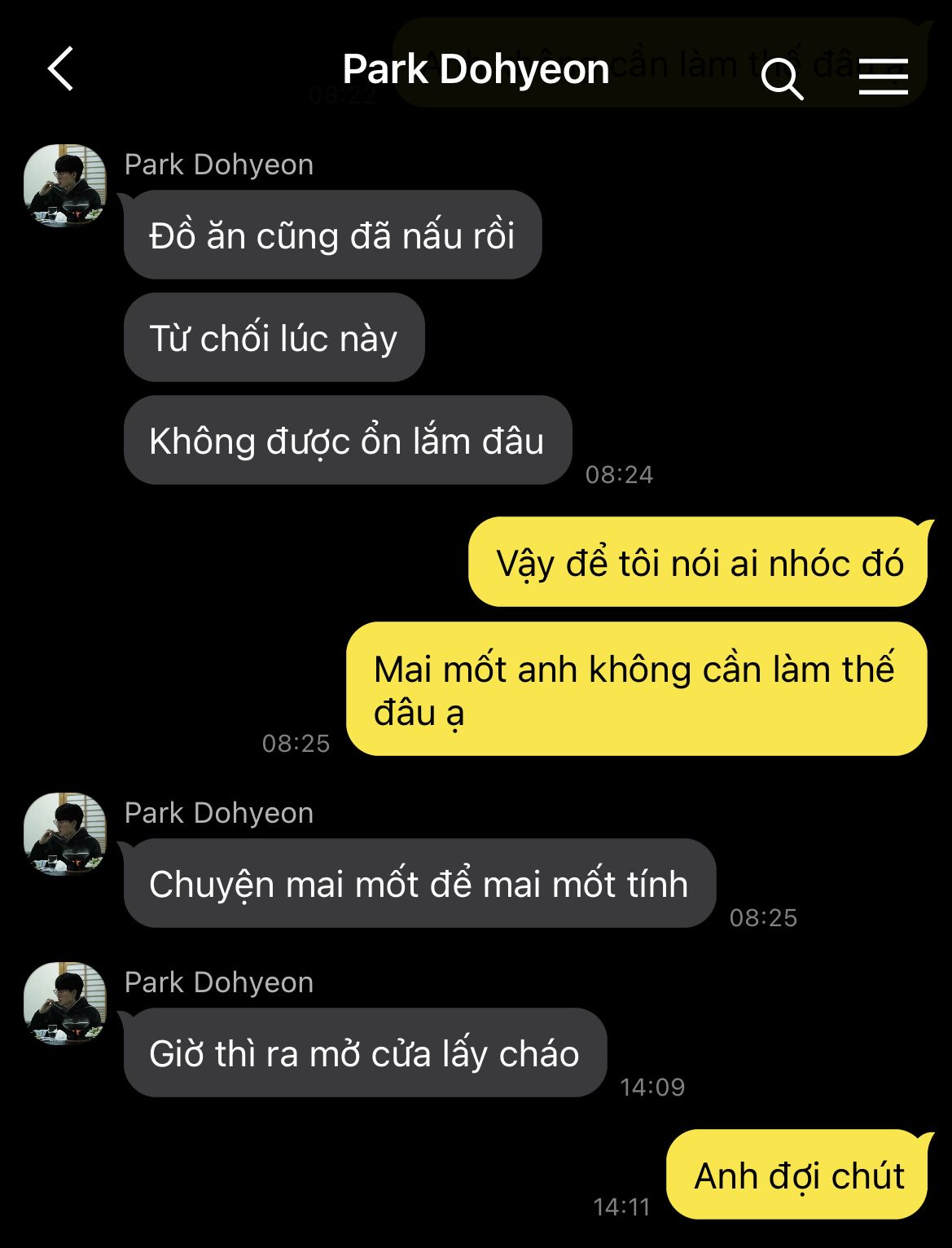The image size is (952, 1248).
Task: View profile photo next to 'Giờ thì ra mở cửa' message
Action: tap(65, 1004)
